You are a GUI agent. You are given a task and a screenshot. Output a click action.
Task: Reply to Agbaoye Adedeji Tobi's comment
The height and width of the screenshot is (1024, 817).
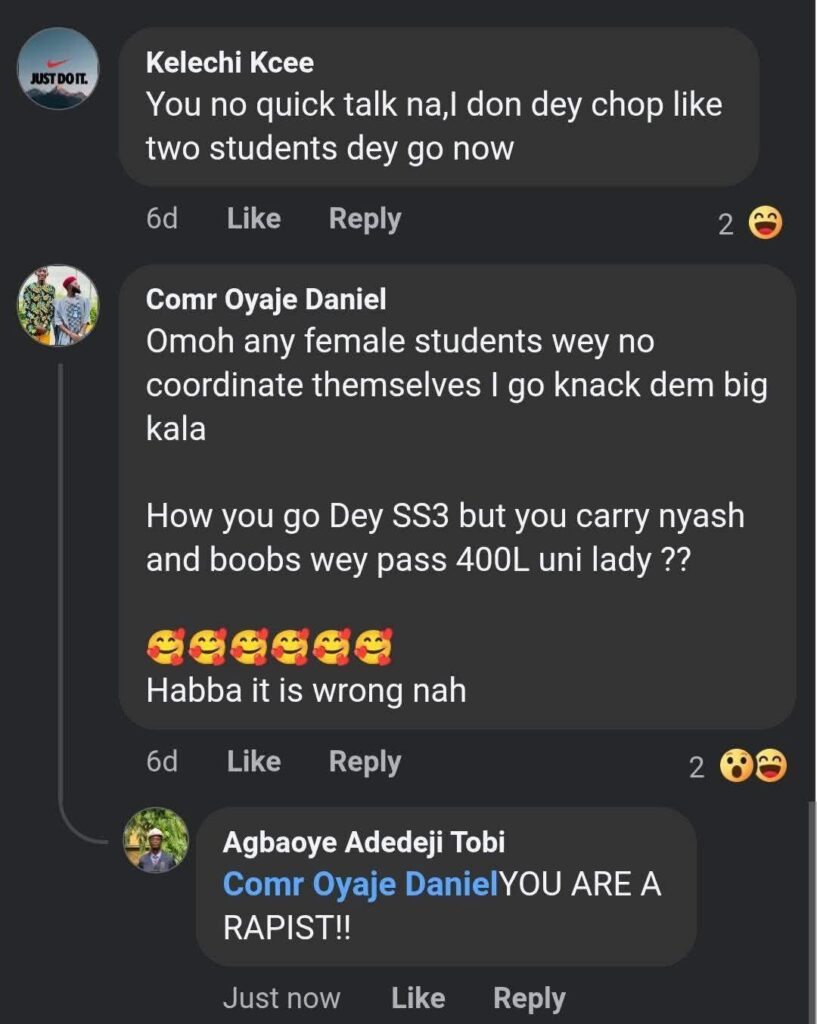click(x=529, y=998)
